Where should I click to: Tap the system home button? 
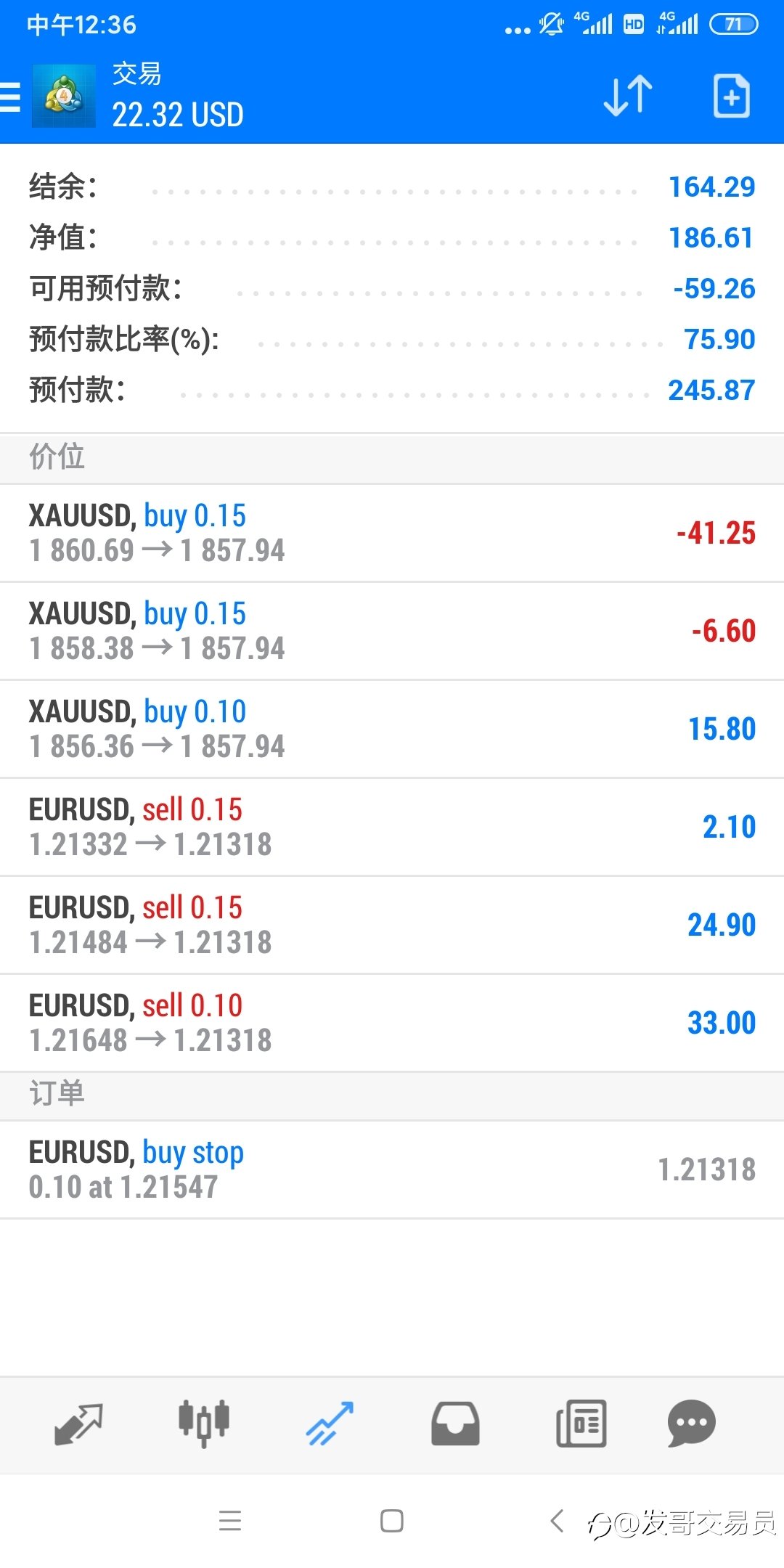pos(392,1521)
